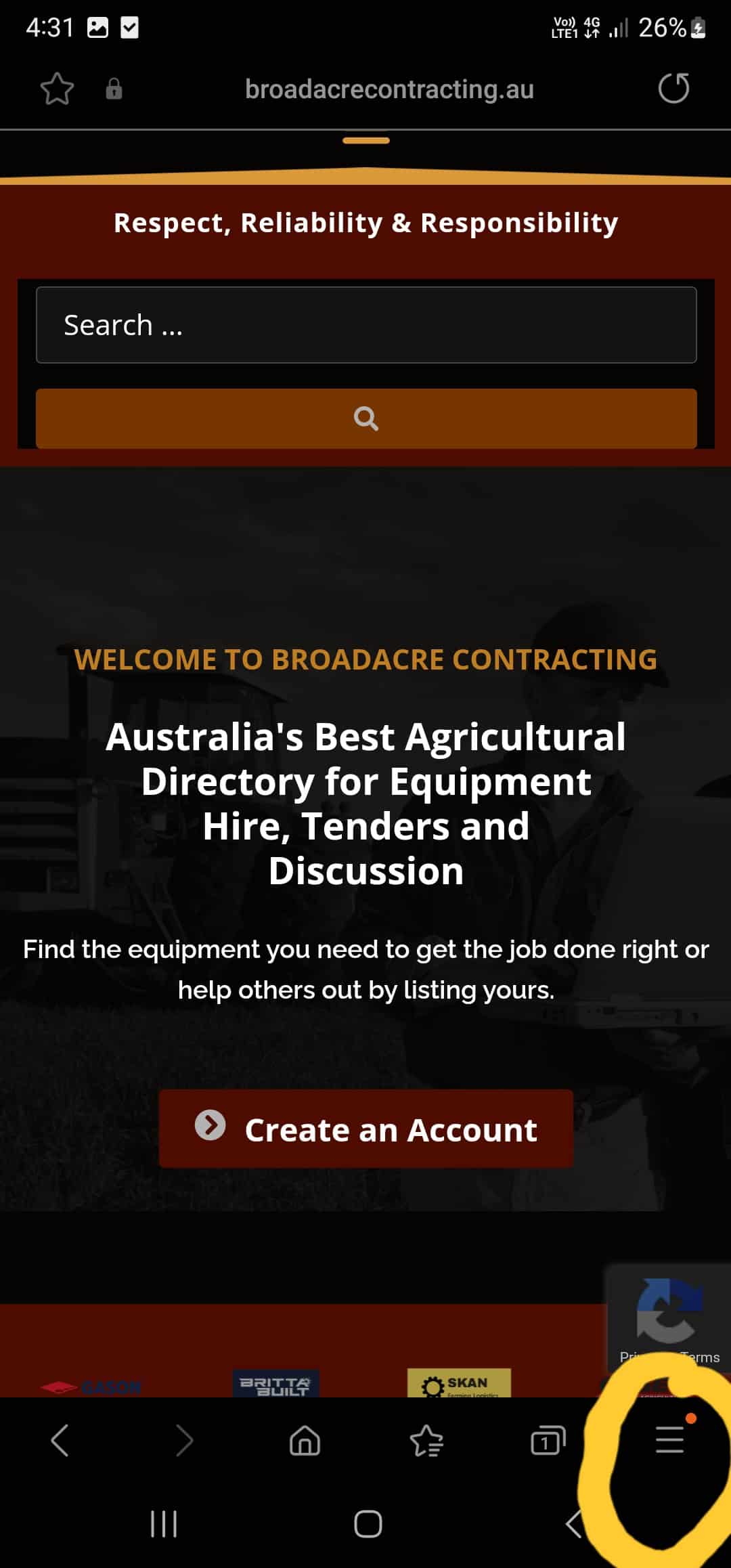Open recent apps from the system navigation bar
The height and width of the screenshot is (1568, 731).
tap(163, 1524)
